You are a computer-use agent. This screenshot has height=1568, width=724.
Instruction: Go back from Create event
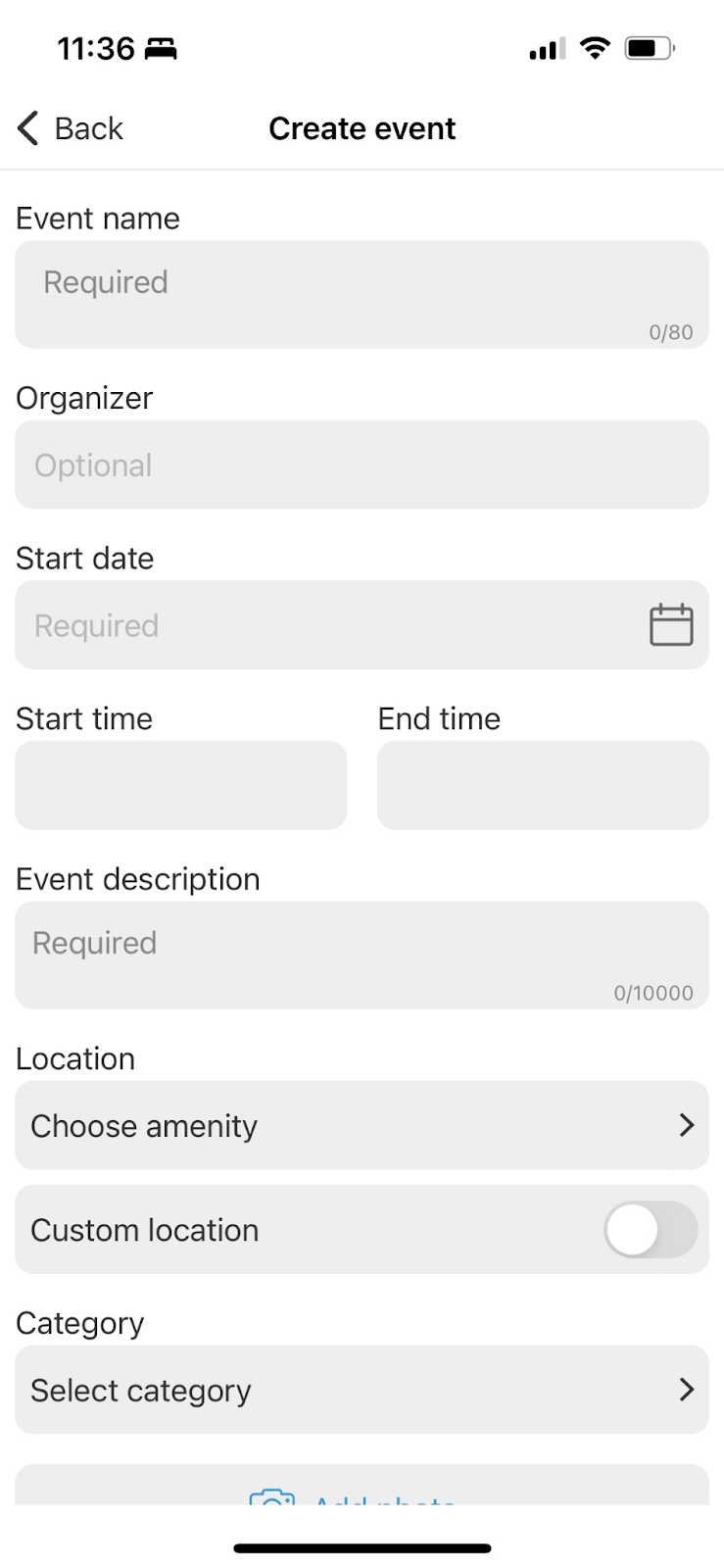(71, 128)
